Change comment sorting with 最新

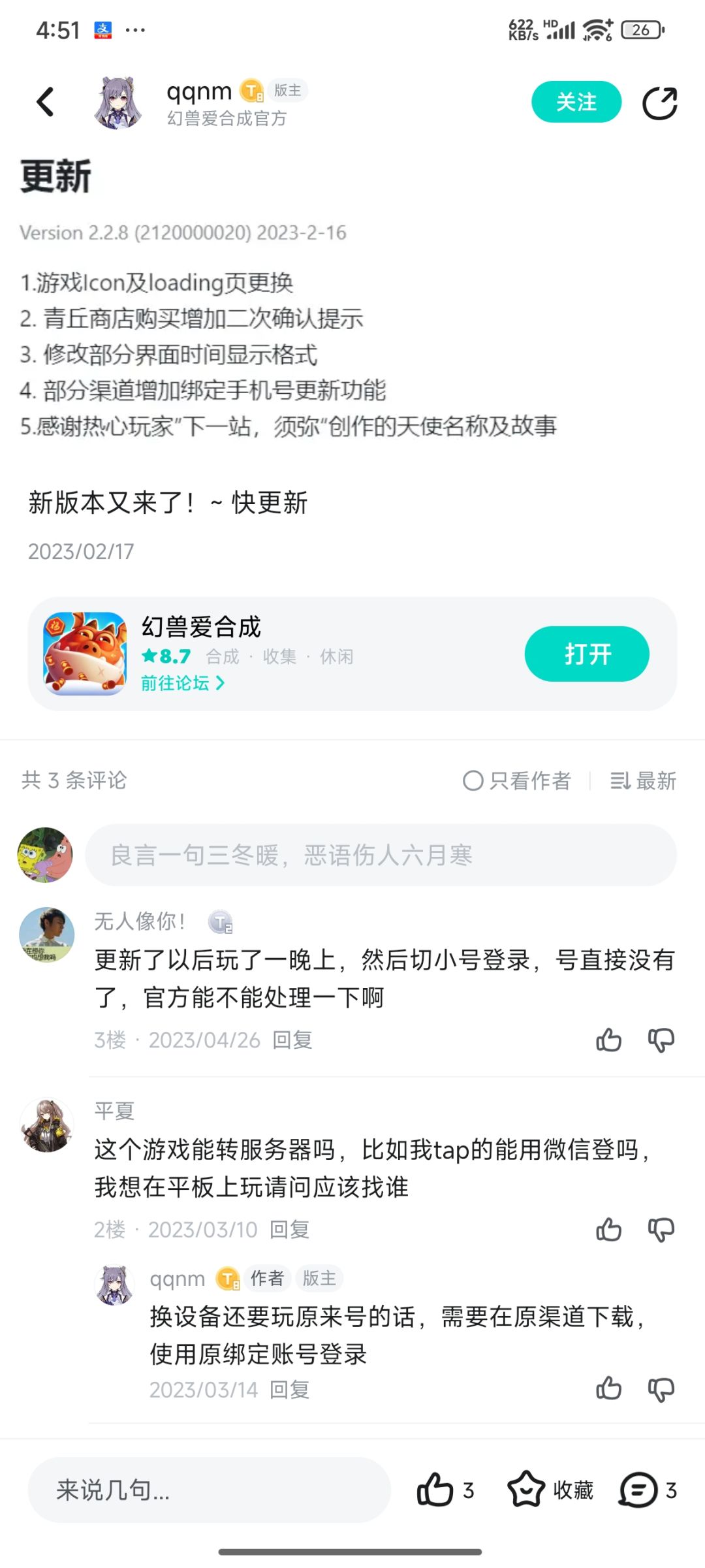point(643,780)
